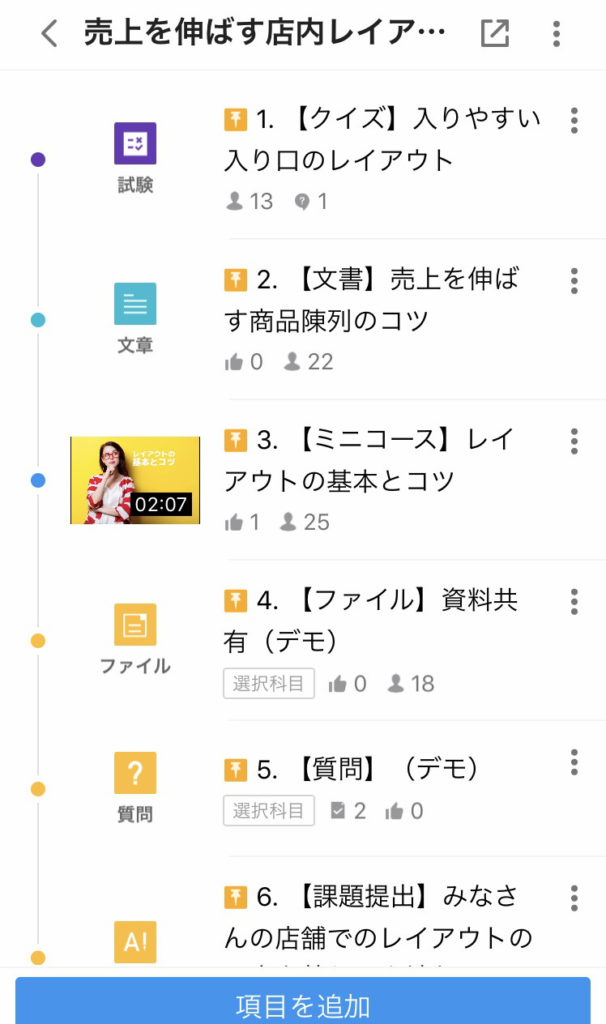Open options for item 4 ファイル

tap(574, 602)
